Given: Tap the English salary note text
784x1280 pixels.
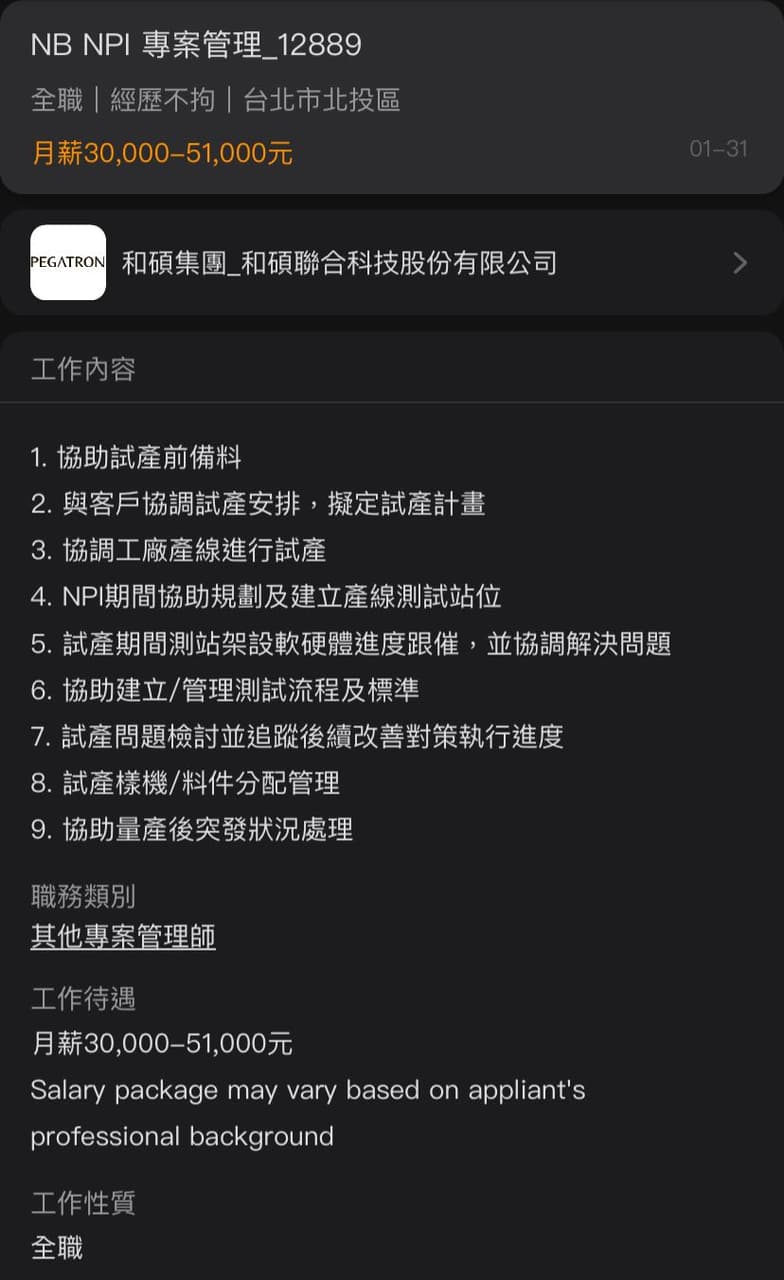Looking at the screenshot, I should point(307,1091).
